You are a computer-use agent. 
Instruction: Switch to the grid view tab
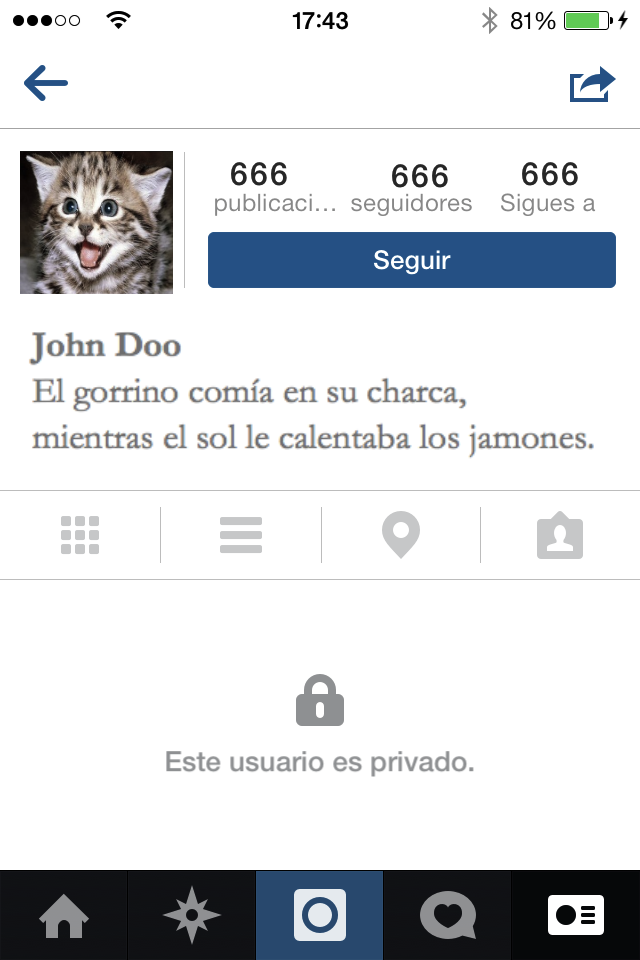pyautogui.click(x=80, y=535)
